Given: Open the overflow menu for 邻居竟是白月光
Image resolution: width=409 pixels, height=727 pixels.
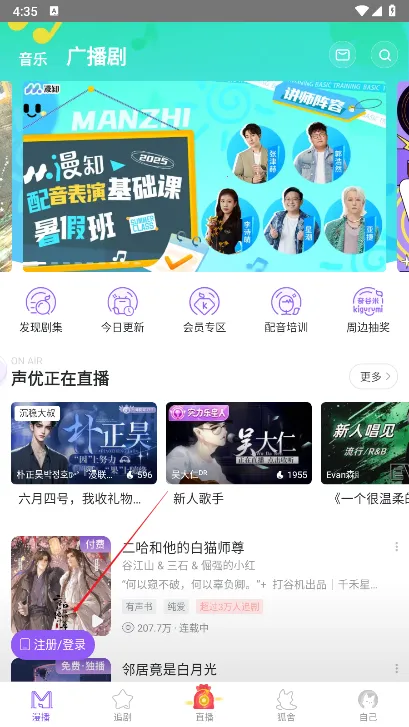Looking at the screenshot, I should point(396,669).
